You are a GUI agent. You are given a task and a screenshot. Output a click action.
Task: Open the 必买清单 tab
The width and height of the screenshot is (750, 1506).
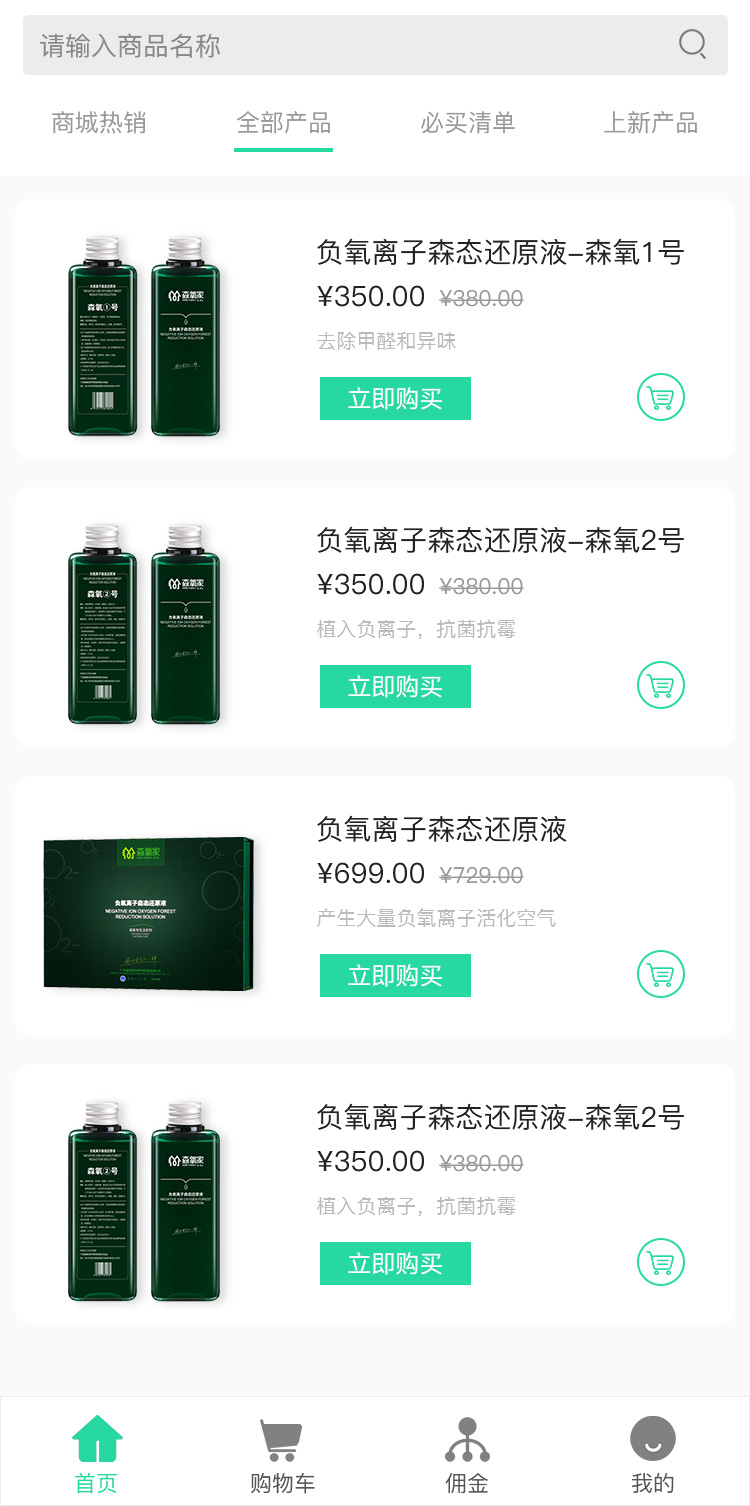(x=467, y=123)
